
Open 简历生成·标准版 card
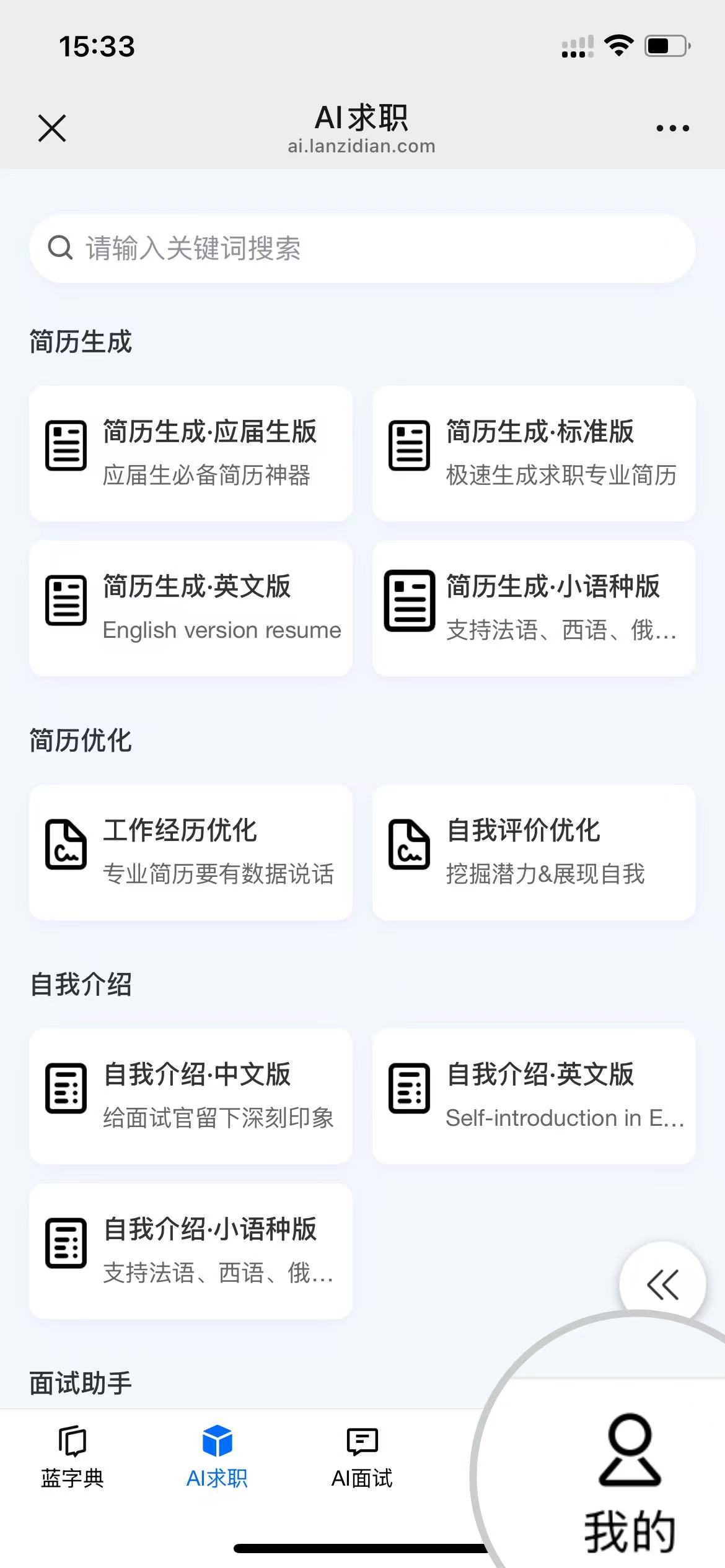pos(534,453)
